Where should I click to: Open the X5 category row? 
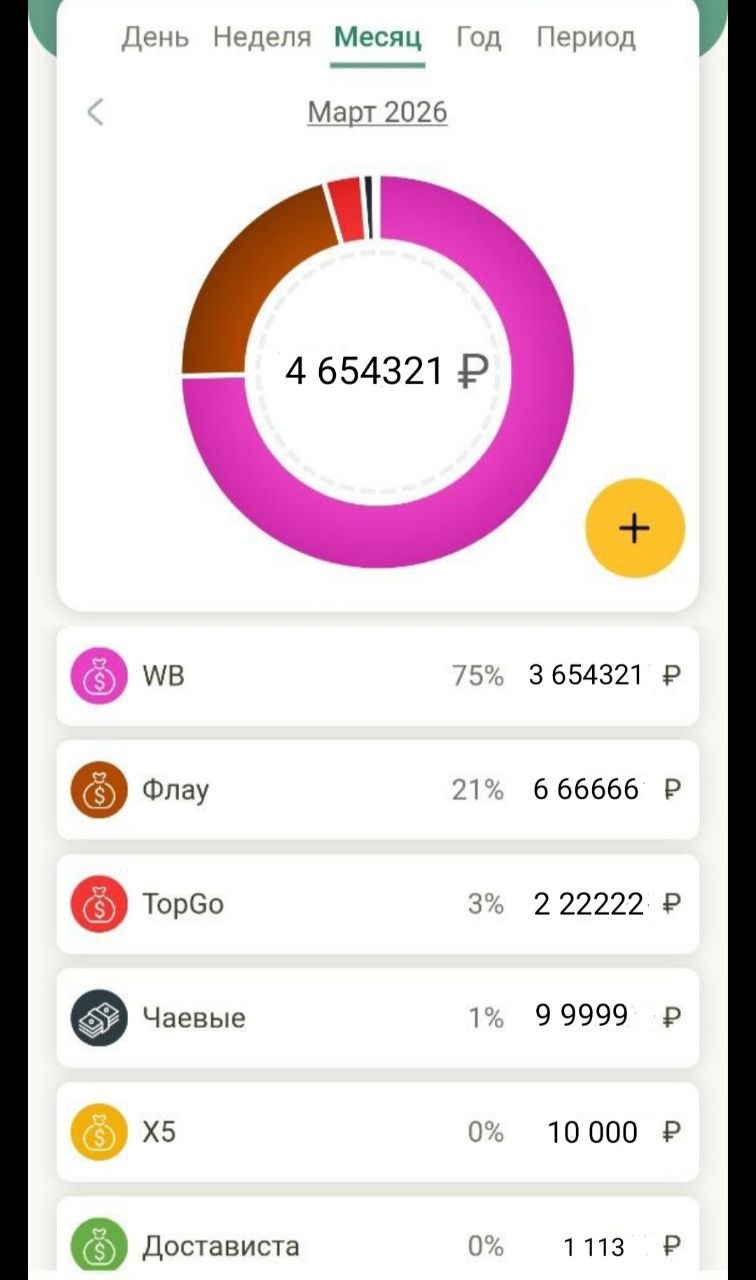[x=378, y=1132]
